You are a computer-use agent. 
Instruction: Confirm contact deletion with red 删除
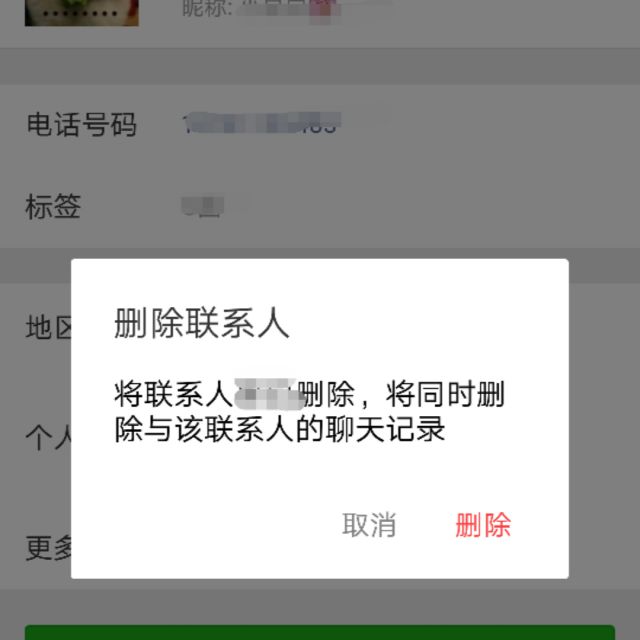pos(483,525)
